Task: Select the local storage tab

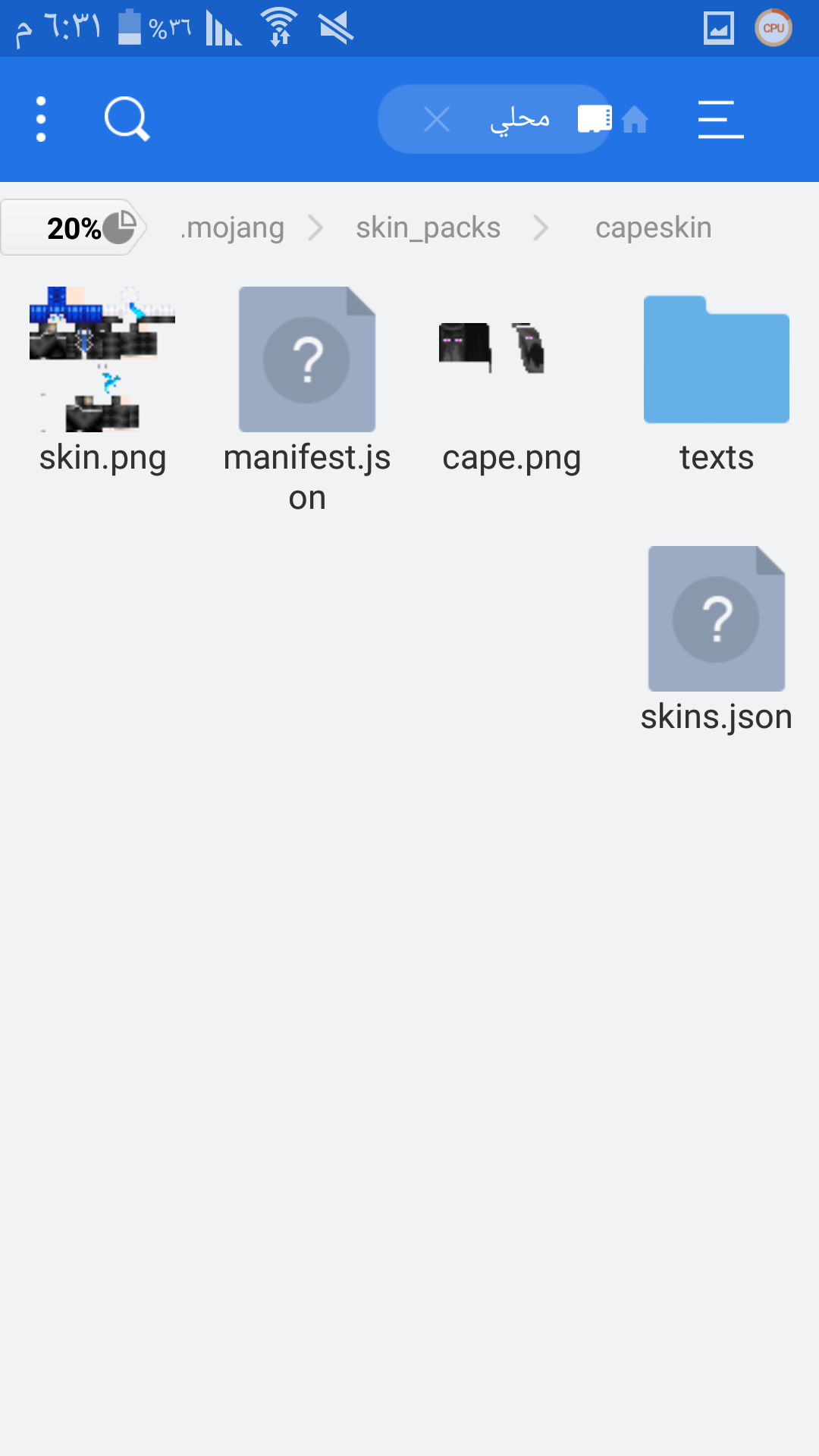Action: click(x=520, y=119)
